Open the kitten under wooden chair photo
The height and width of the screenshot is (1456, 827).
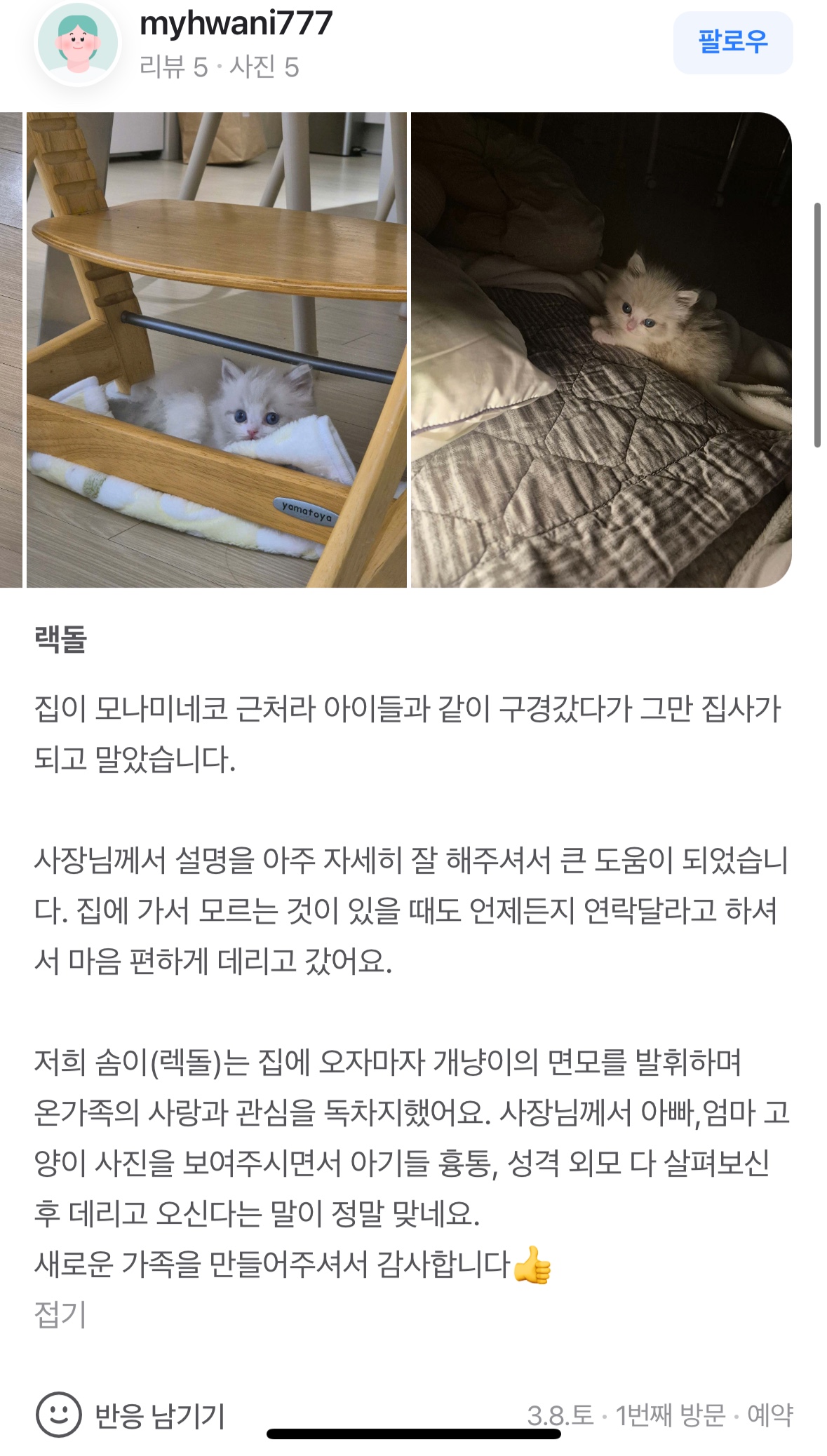tap(217, 350)
